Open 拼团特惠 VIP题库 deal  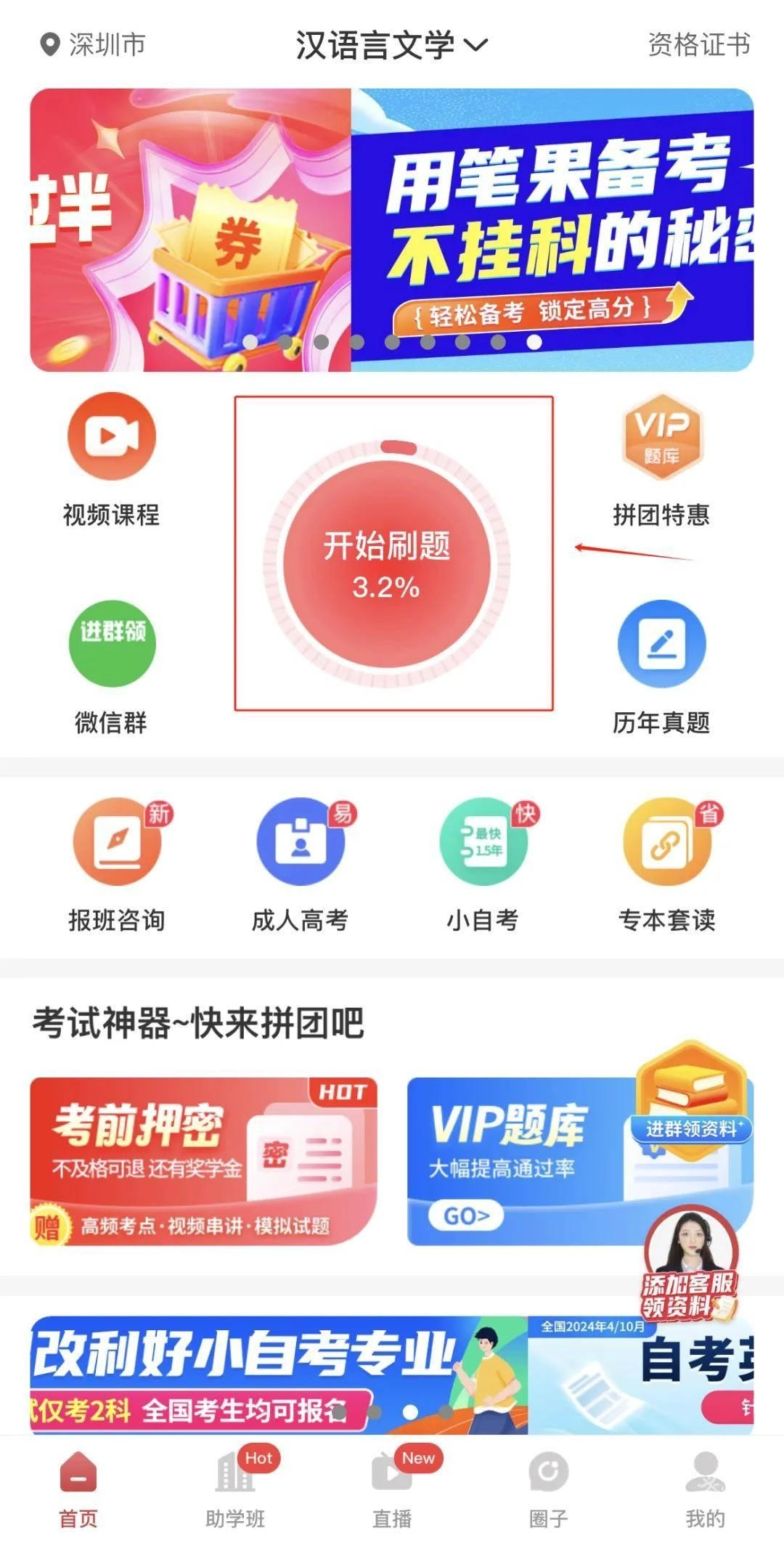tap(661, 459)
